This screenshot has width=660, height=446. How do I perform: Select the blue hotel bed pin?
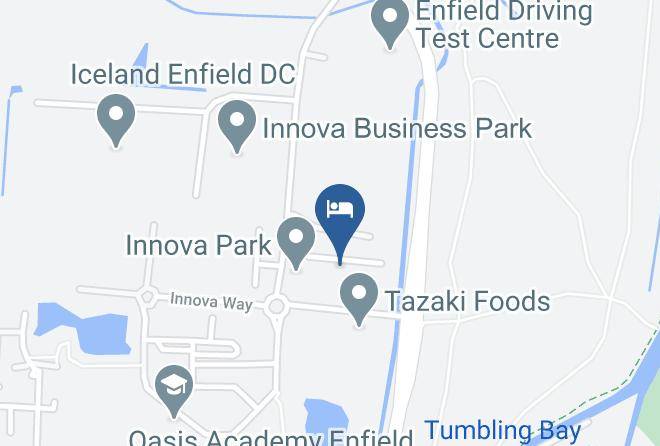click(340, 219)
